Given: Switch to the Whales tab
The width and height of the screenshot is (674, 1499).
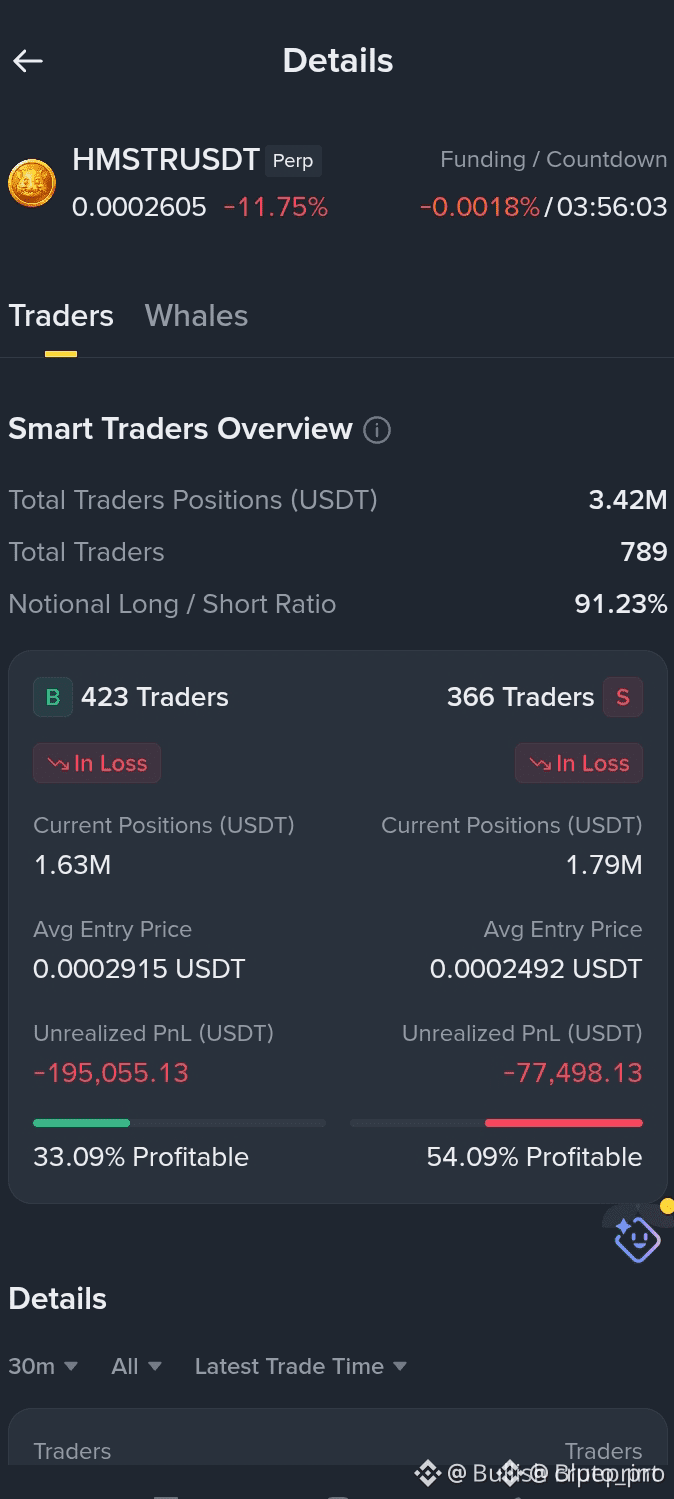Looking at the screenshot, I should coord(196,316).
